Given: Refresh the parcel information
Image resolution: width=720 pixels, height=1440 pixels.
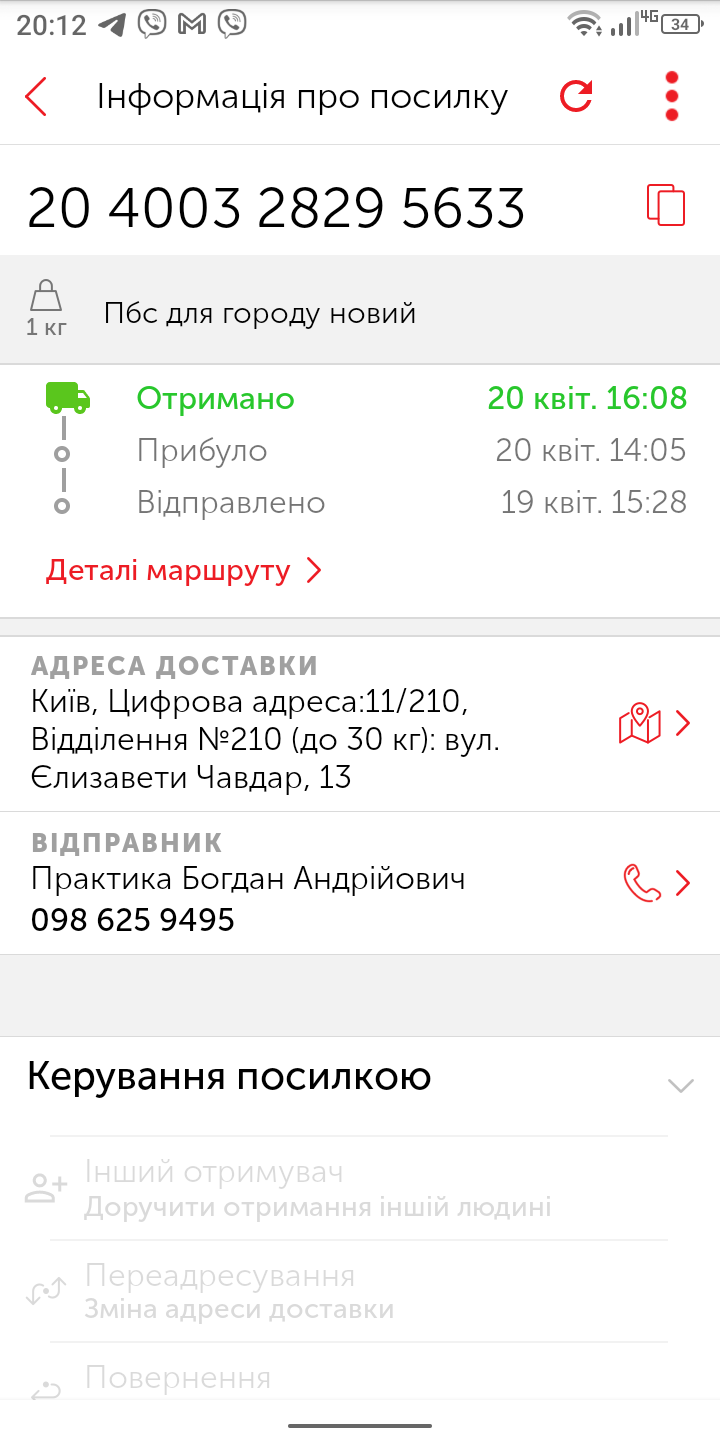Looking at the screenshot, I should pyautogui.click(x=576, y=96).
